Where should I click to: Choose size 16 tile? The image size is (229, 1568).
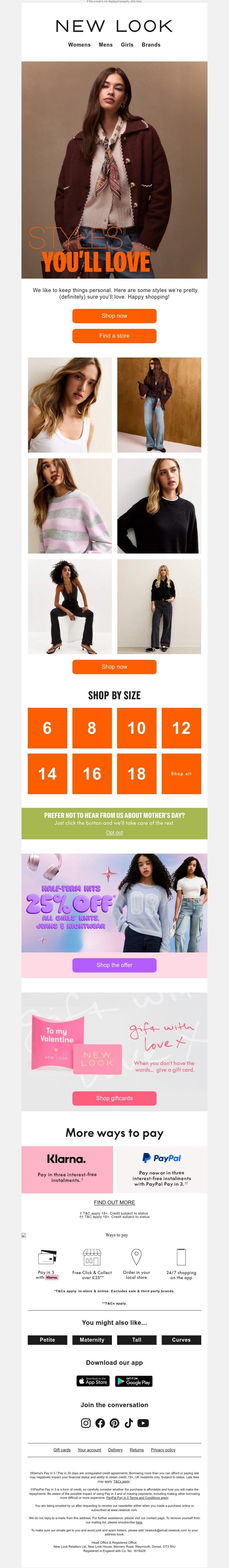(92, 773)
